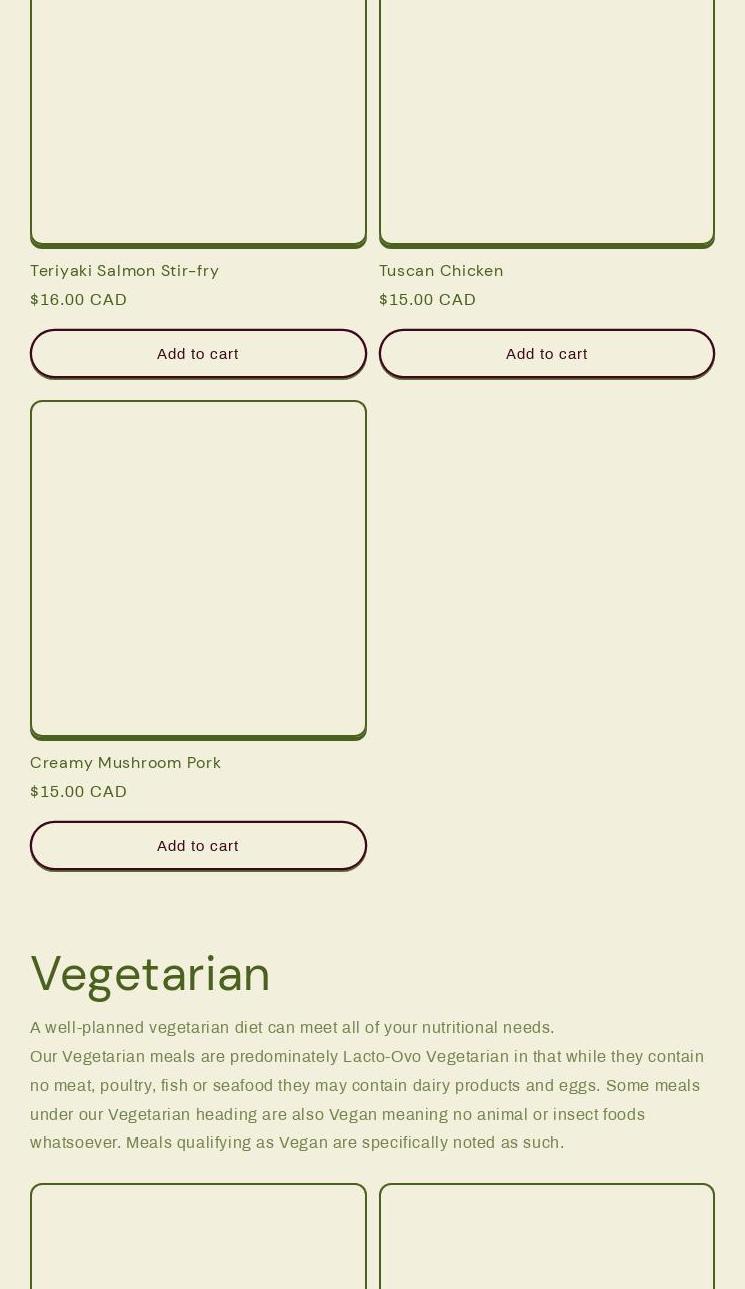Add Teriyaki Salmon Stir-fry to cart

pyautogui.click(x=198, y=354)
